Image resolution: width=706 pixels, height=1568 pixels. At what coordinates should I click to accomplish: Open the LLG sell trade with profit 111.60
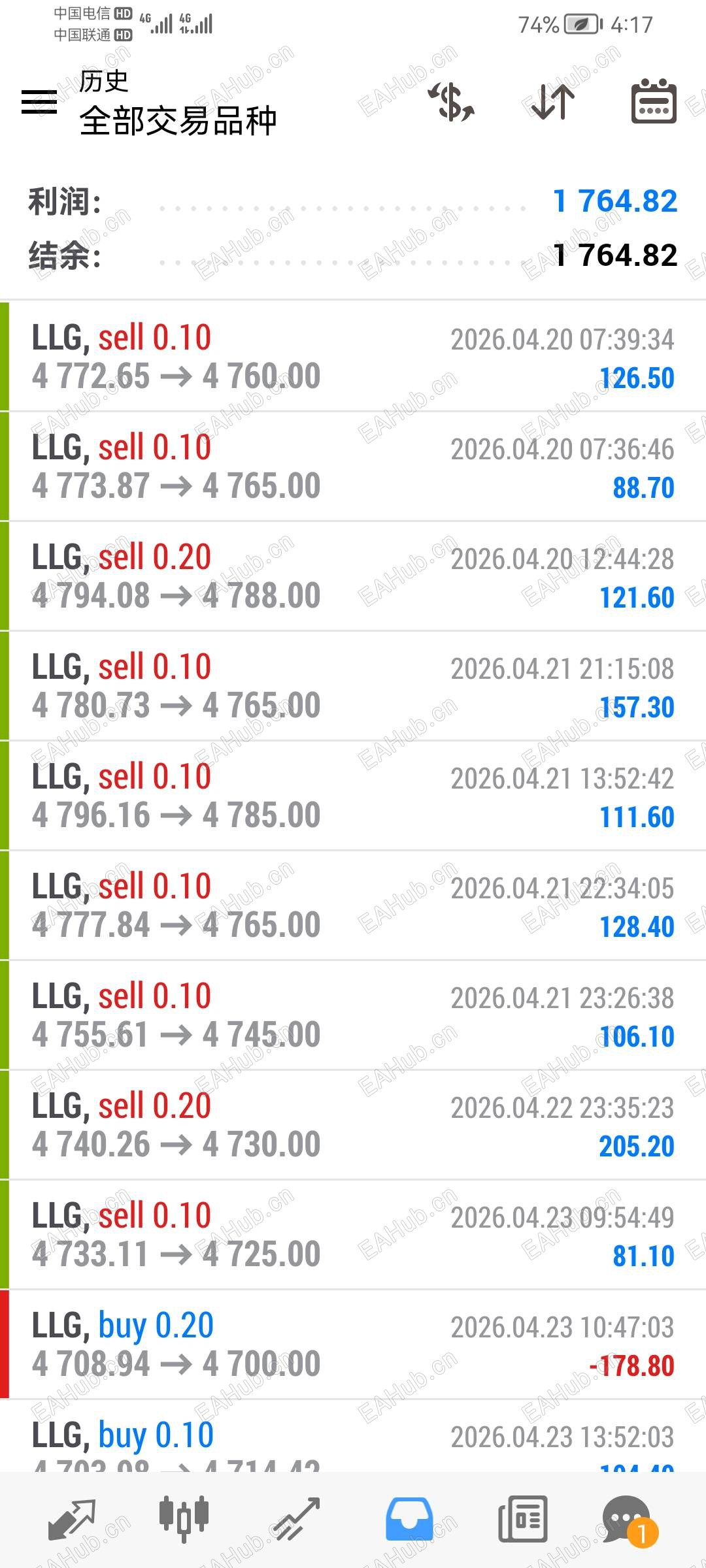point(353,796)
